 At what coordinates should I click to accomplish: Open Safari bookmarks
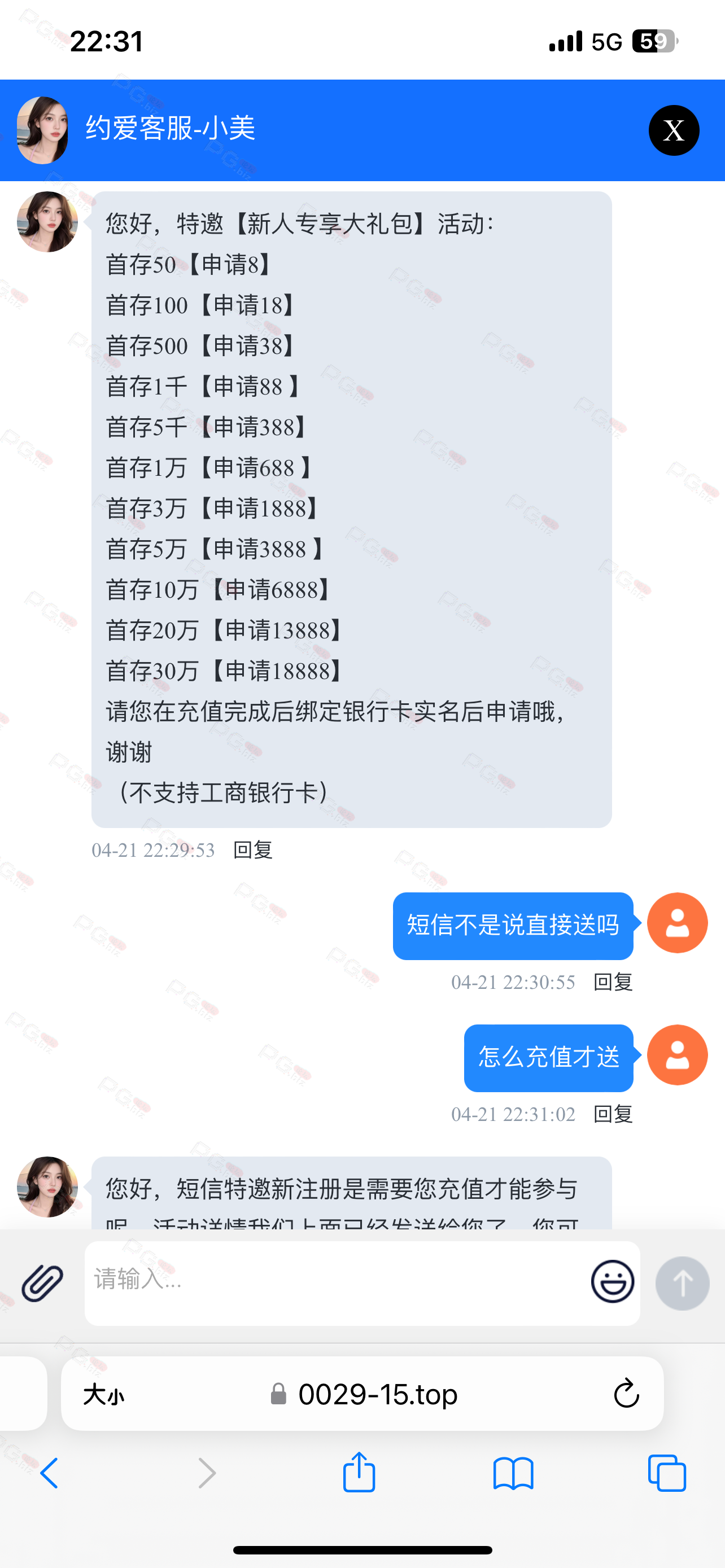(513, 1473)
